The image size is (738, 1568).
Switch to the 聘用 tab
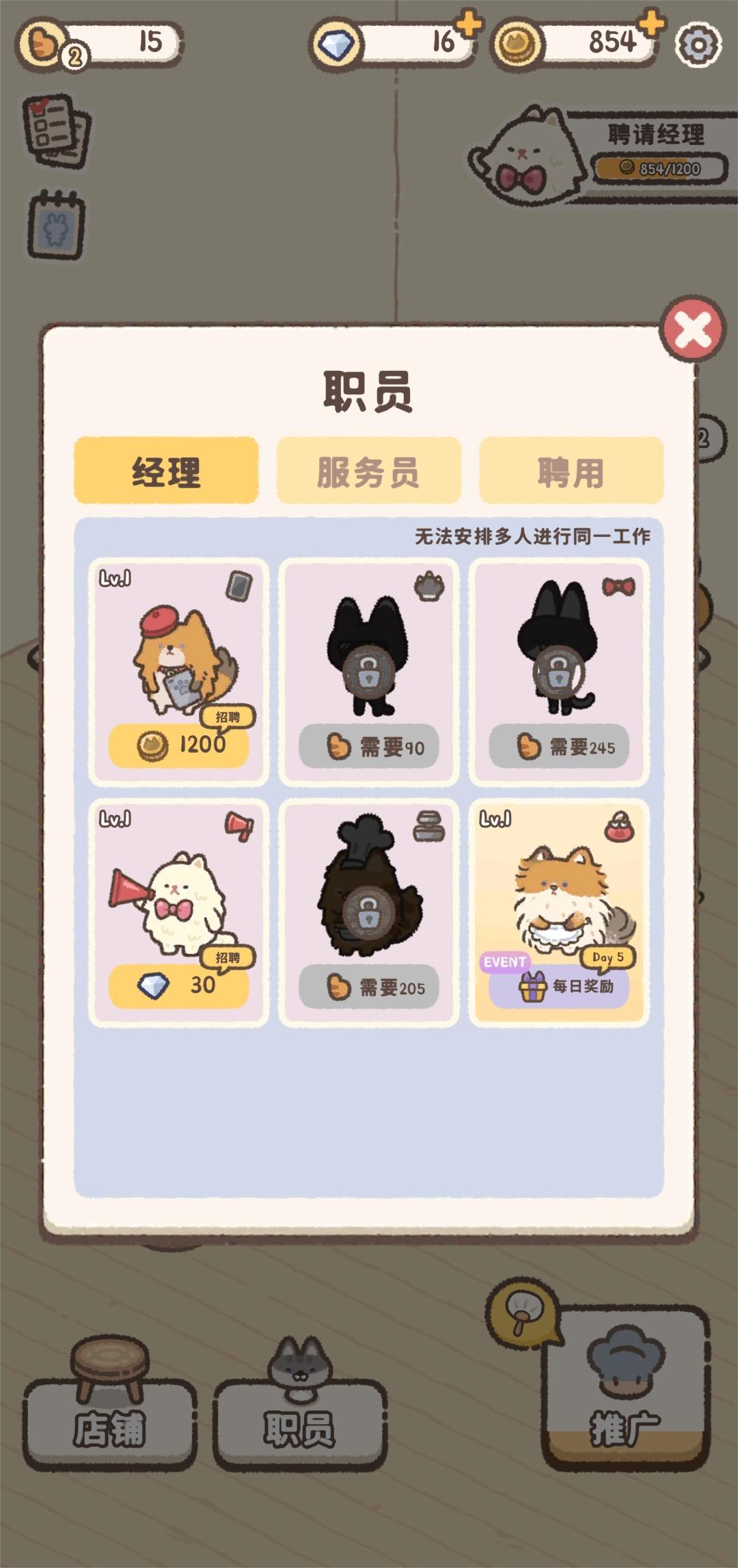(571, 471)
